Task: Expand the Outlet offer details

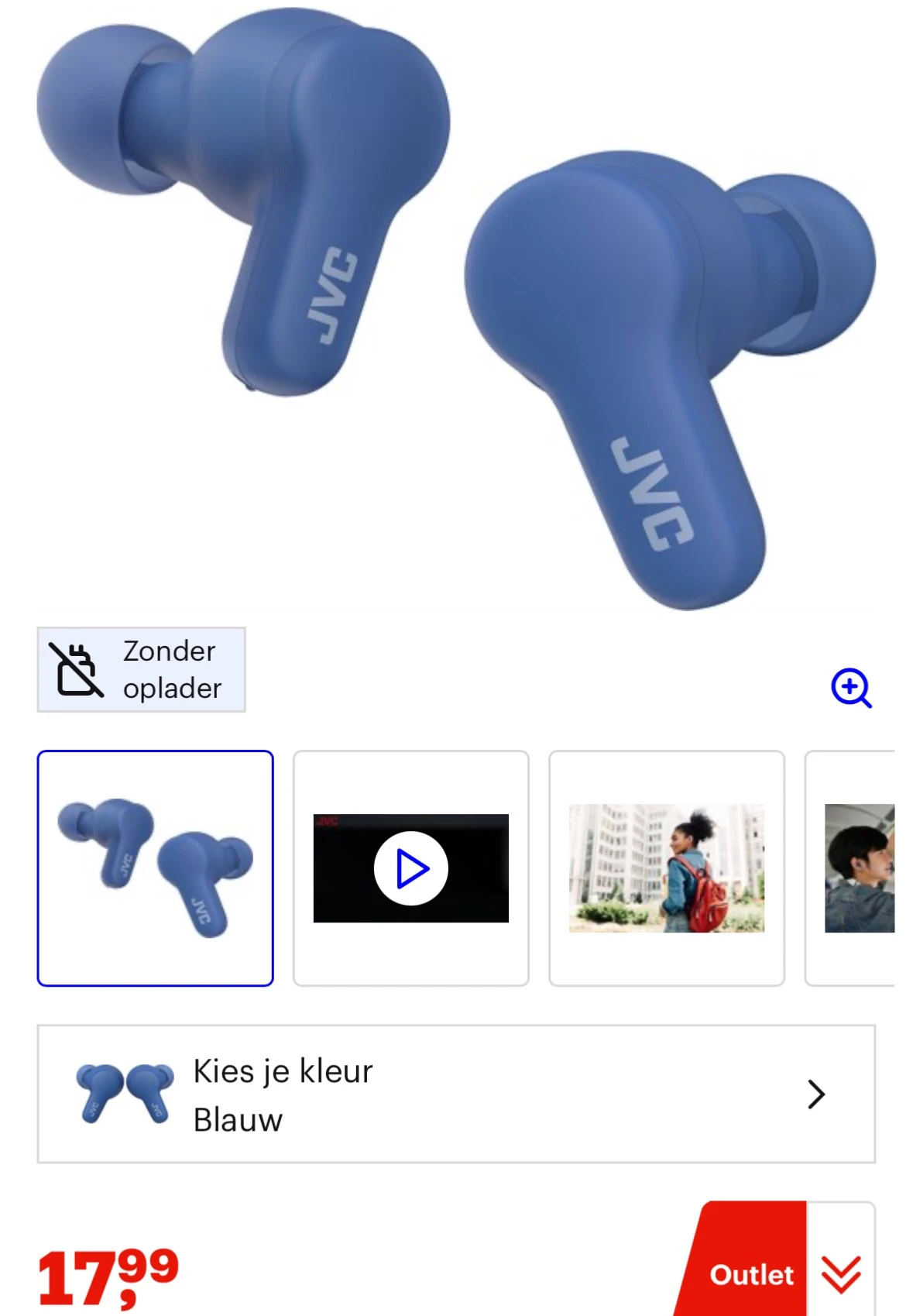Action: (840, 1274)
